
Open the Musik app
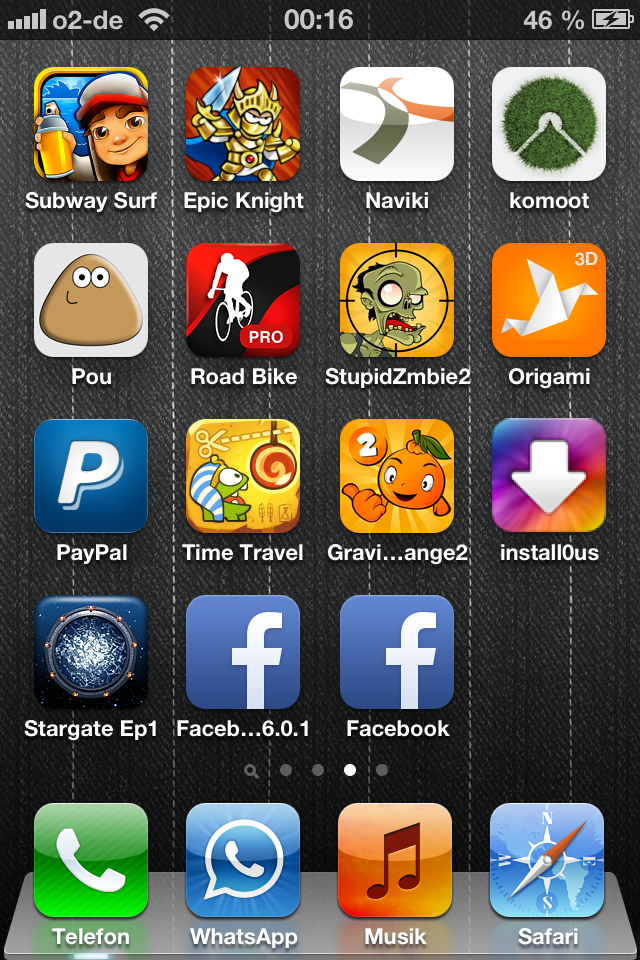395,860
